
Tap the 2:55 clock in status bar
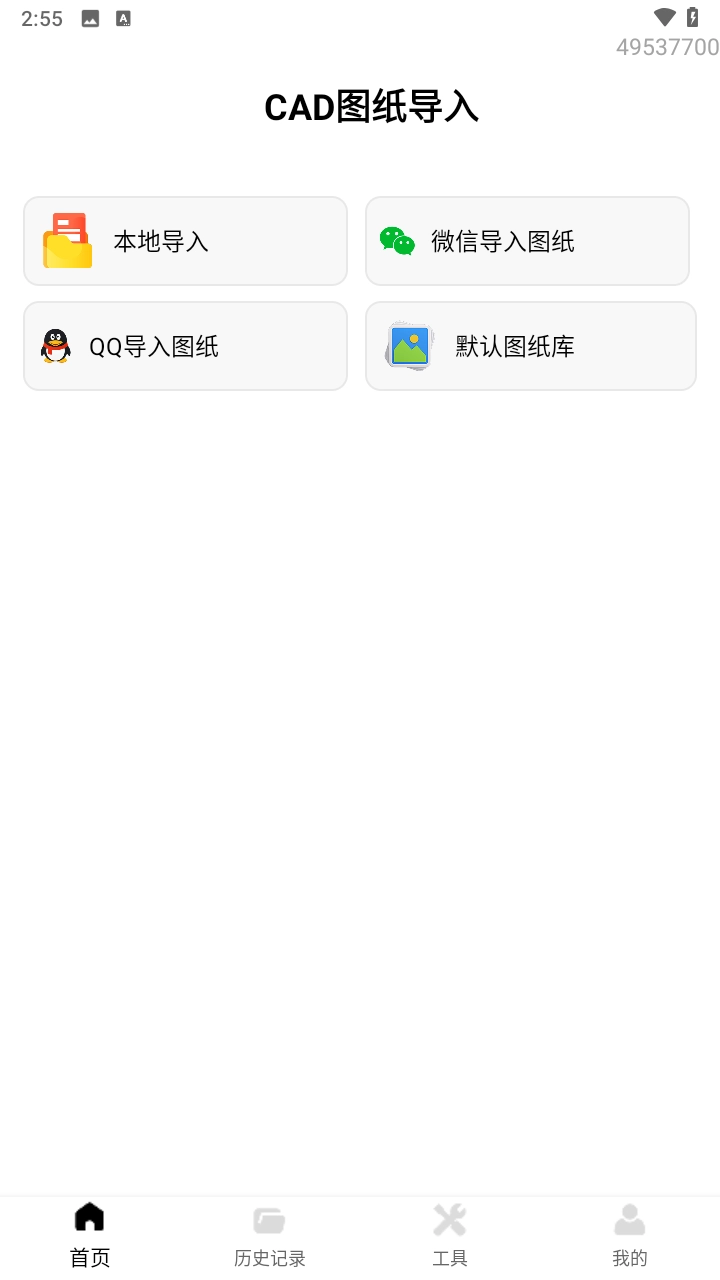[41, 18]
